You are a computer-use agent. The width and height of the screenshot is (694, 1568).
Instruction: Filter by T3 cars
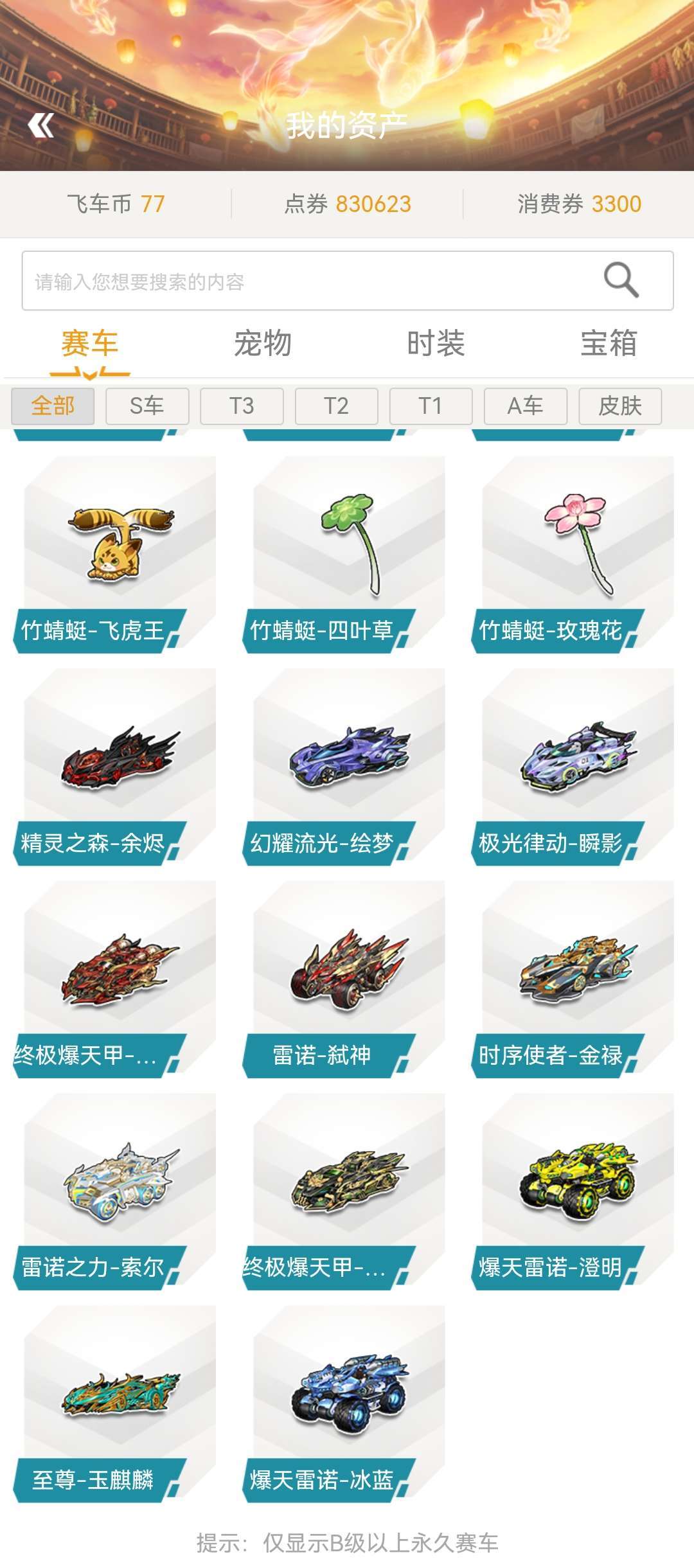pos(242,406)
